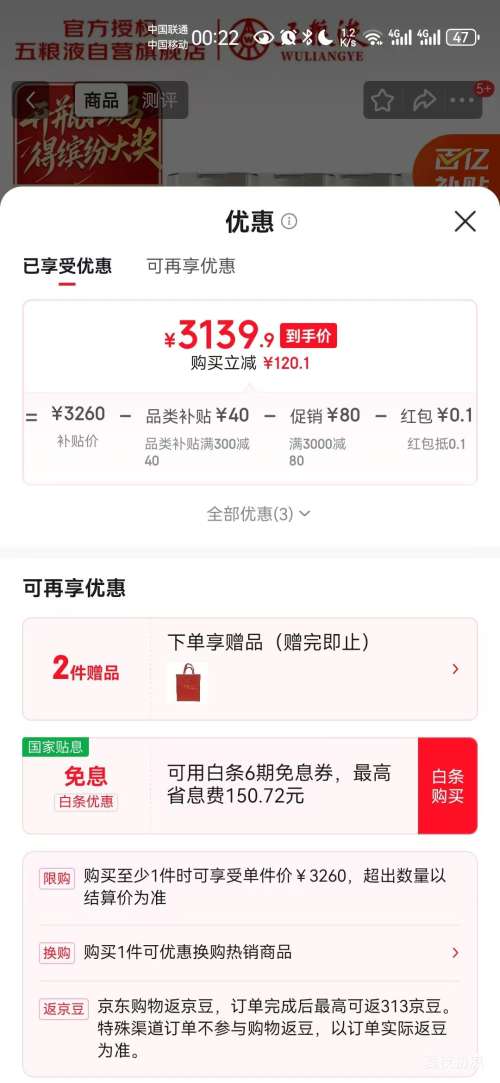Open the 2件赠品 gift offer row
The image size is (500, 1083).
(250, 669)
